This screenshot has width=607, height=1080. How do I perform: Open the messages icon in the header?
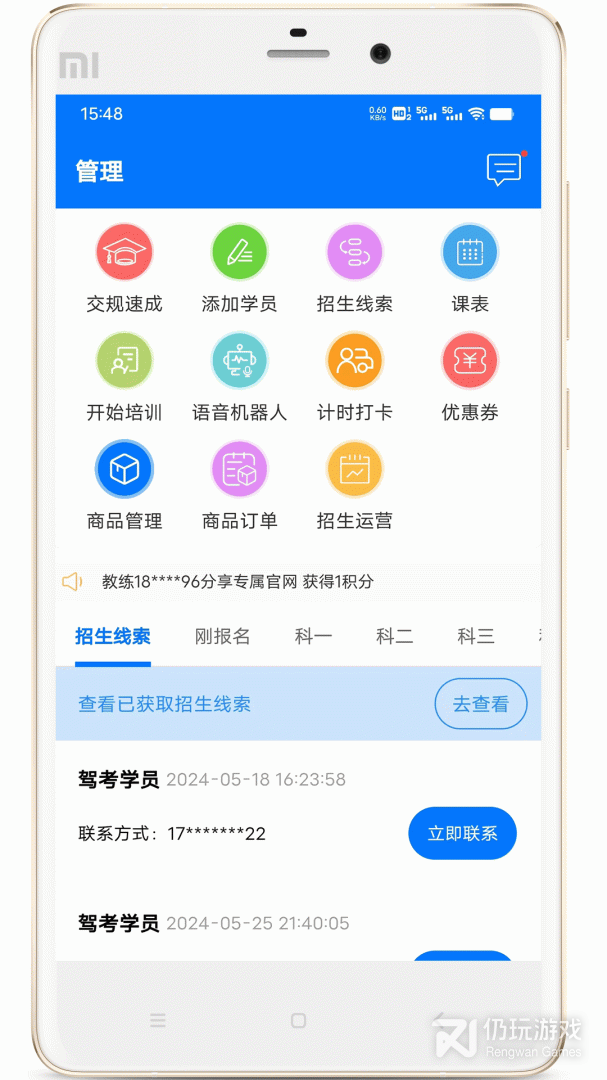504,170
